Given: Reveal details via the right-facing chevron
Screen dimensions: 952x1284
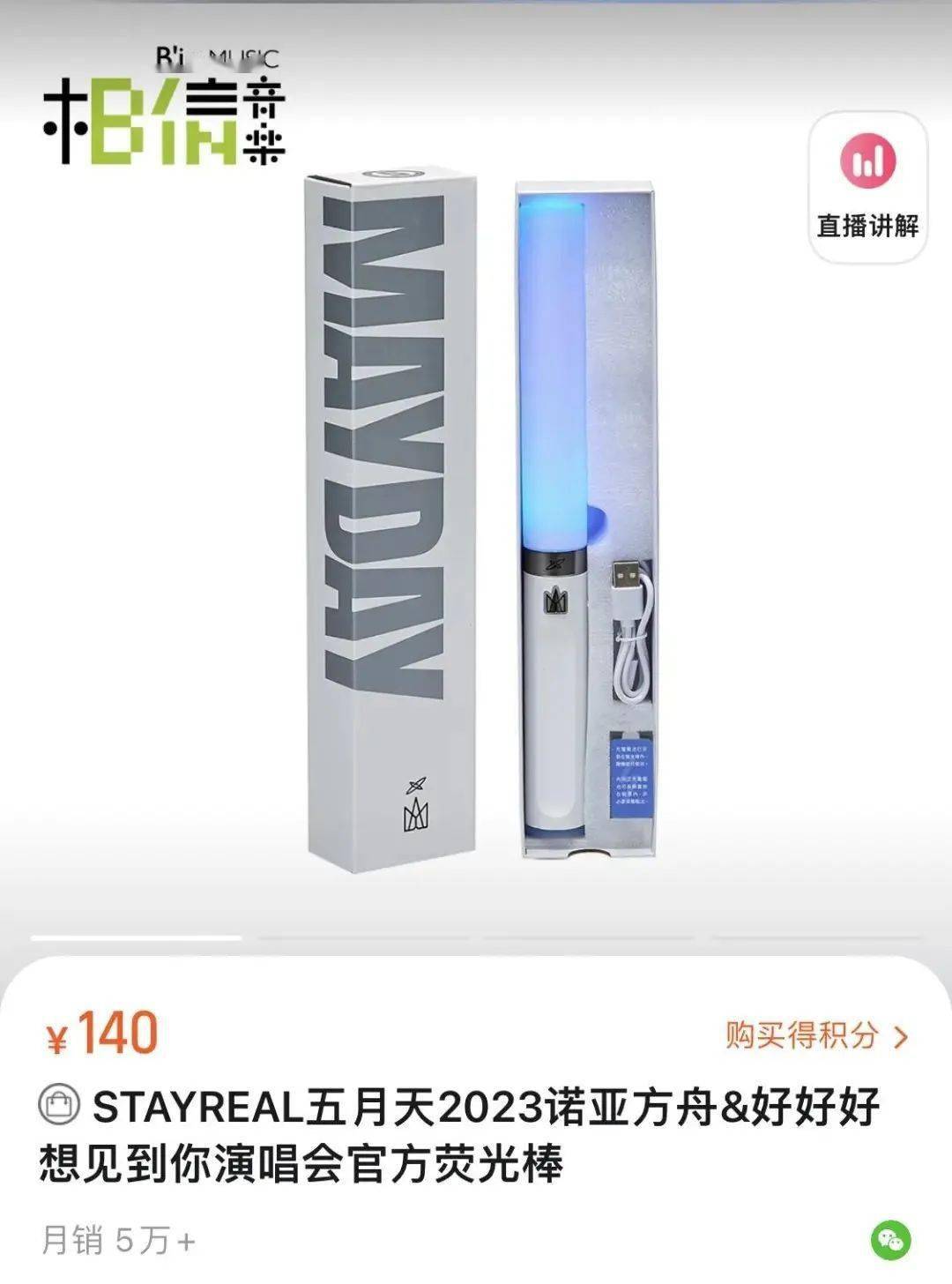Looking at the screenshot, I should (x=898, y=1037).
